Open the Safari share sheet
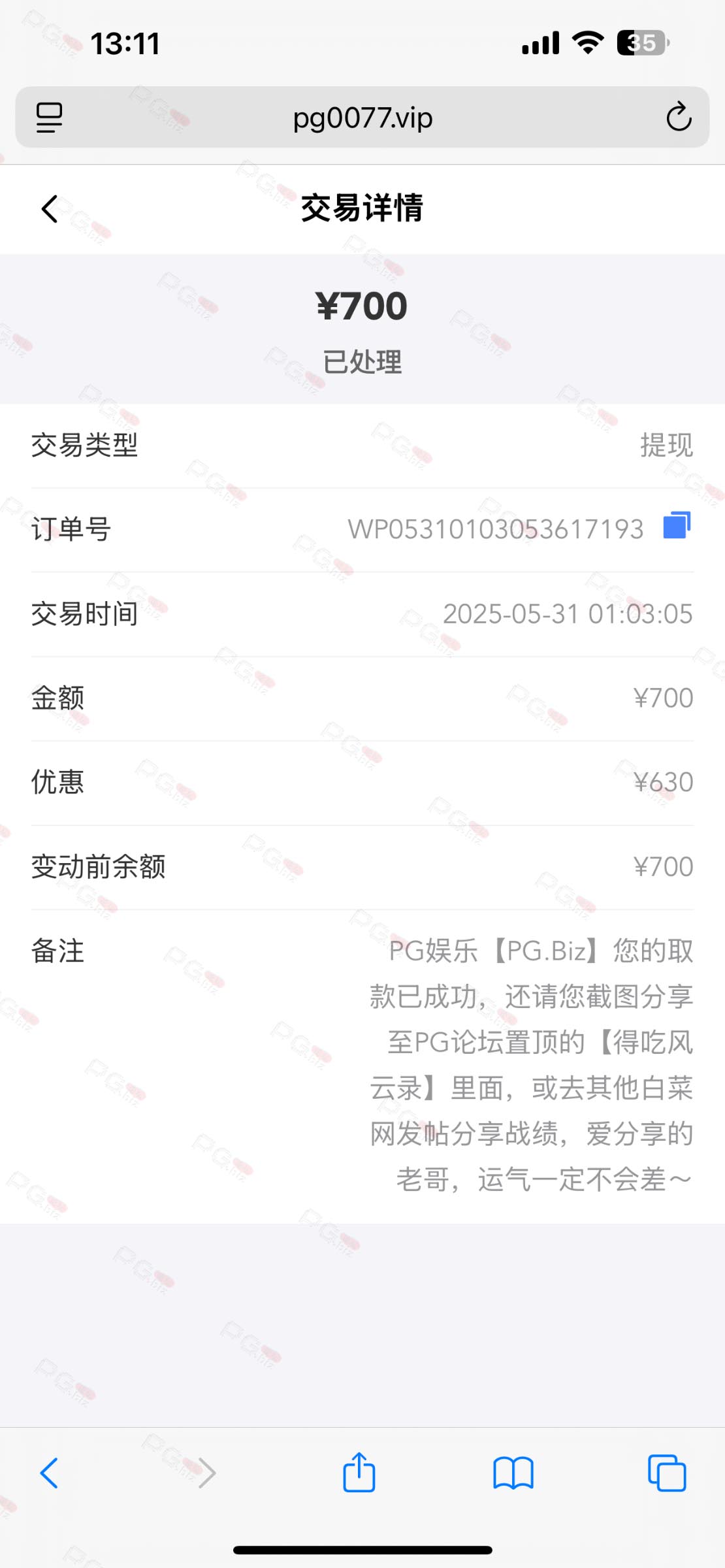This screenshot has height=1568, width=725. [x=359, y=1472]
